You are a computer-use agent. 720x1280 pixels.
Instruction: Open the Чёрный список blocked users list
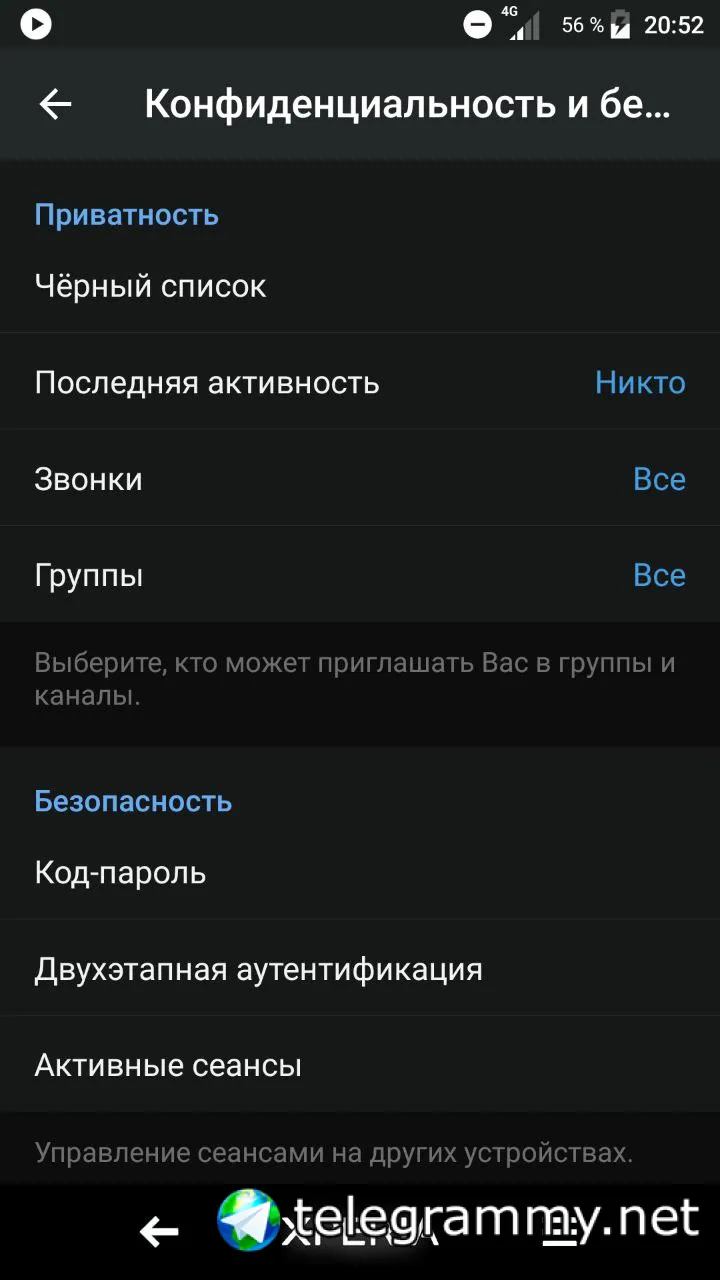tap(360, 286)
